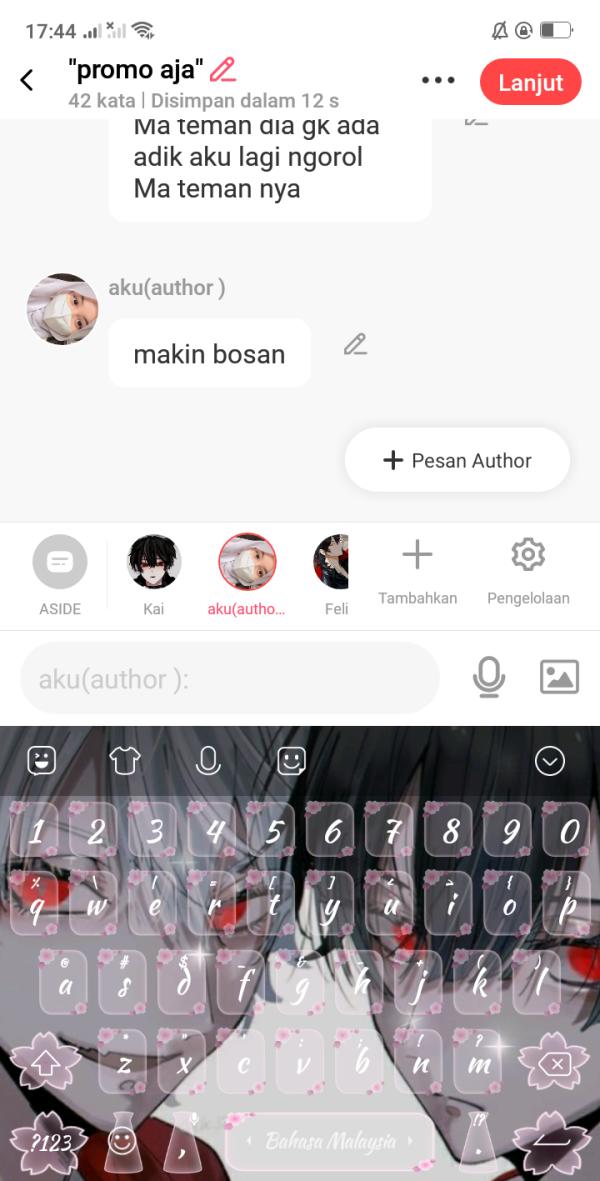Image resolution: width=600 pixels, height=1181 pixels.
Task: Go back using the top-left arrow
Action: (x=27, y=81)
